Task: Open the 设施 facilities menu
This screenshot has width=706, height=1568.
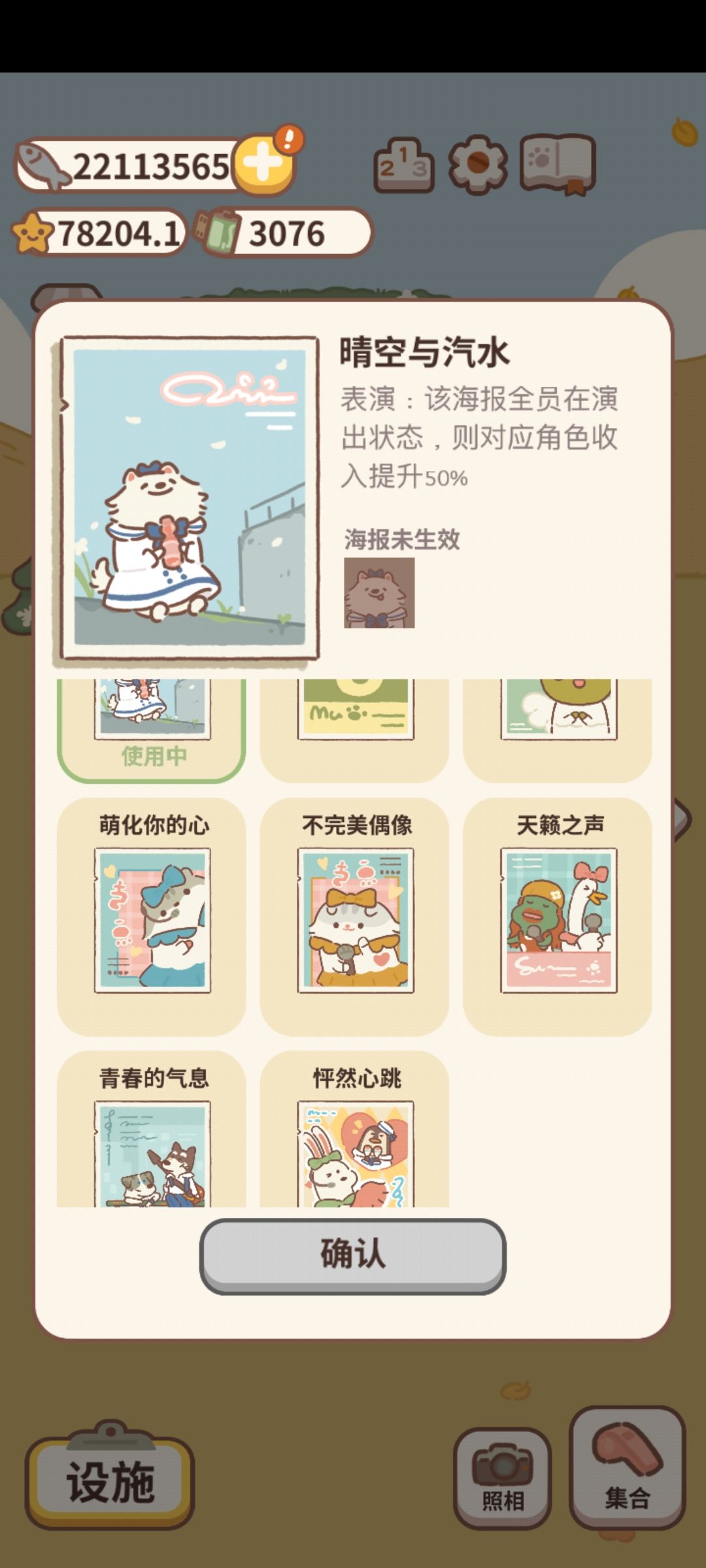Action: click(110, 1480)
